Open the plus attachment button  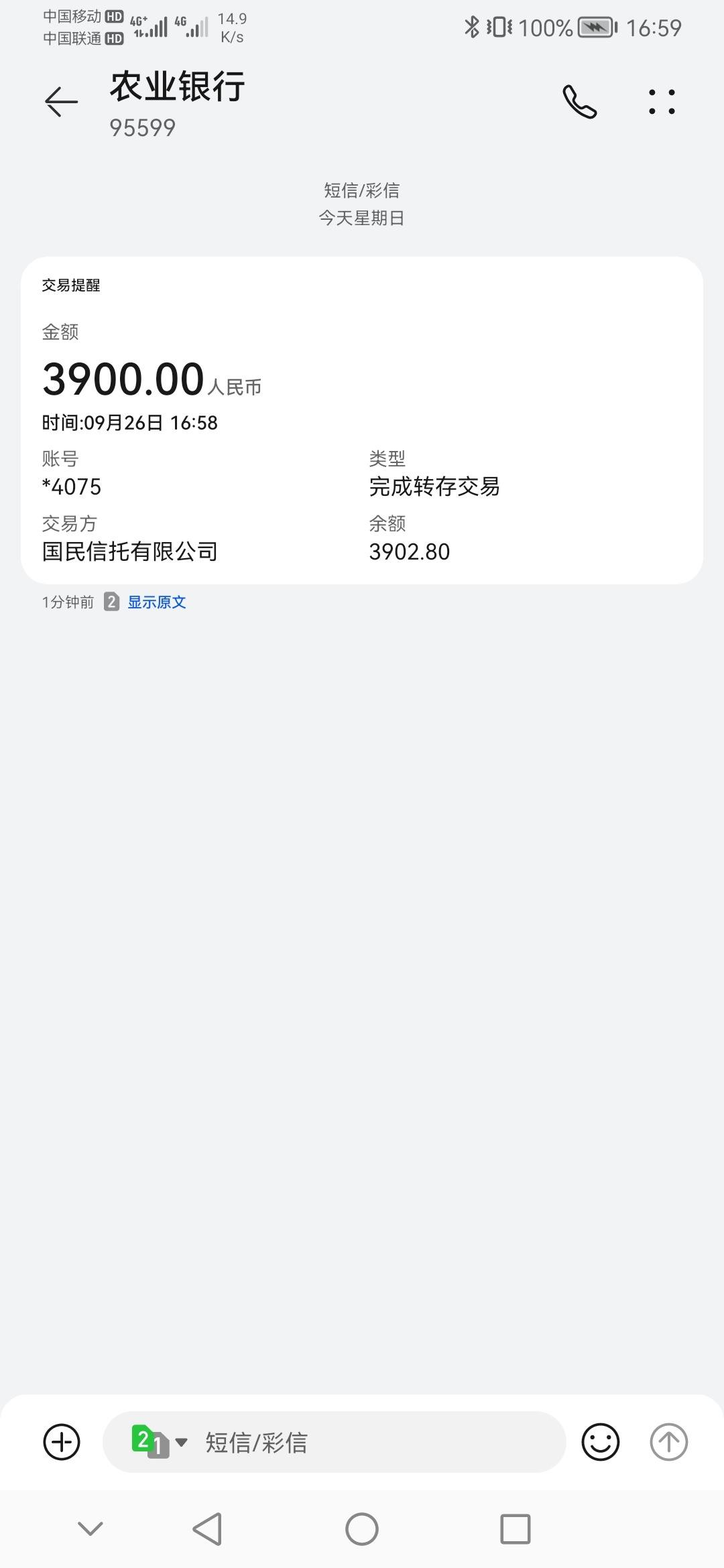pyautogui.click(x=62, y=1441)
